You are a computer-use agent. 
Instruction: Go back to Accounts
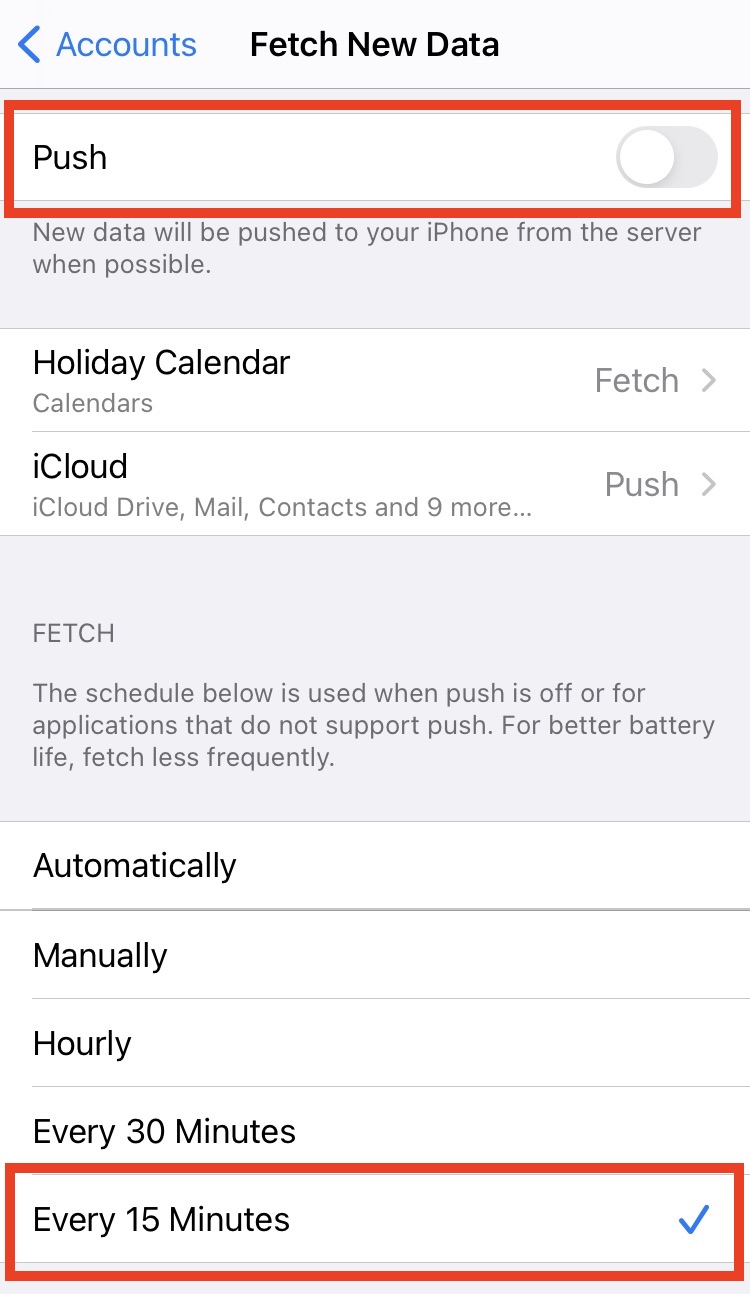coord(107,45)
